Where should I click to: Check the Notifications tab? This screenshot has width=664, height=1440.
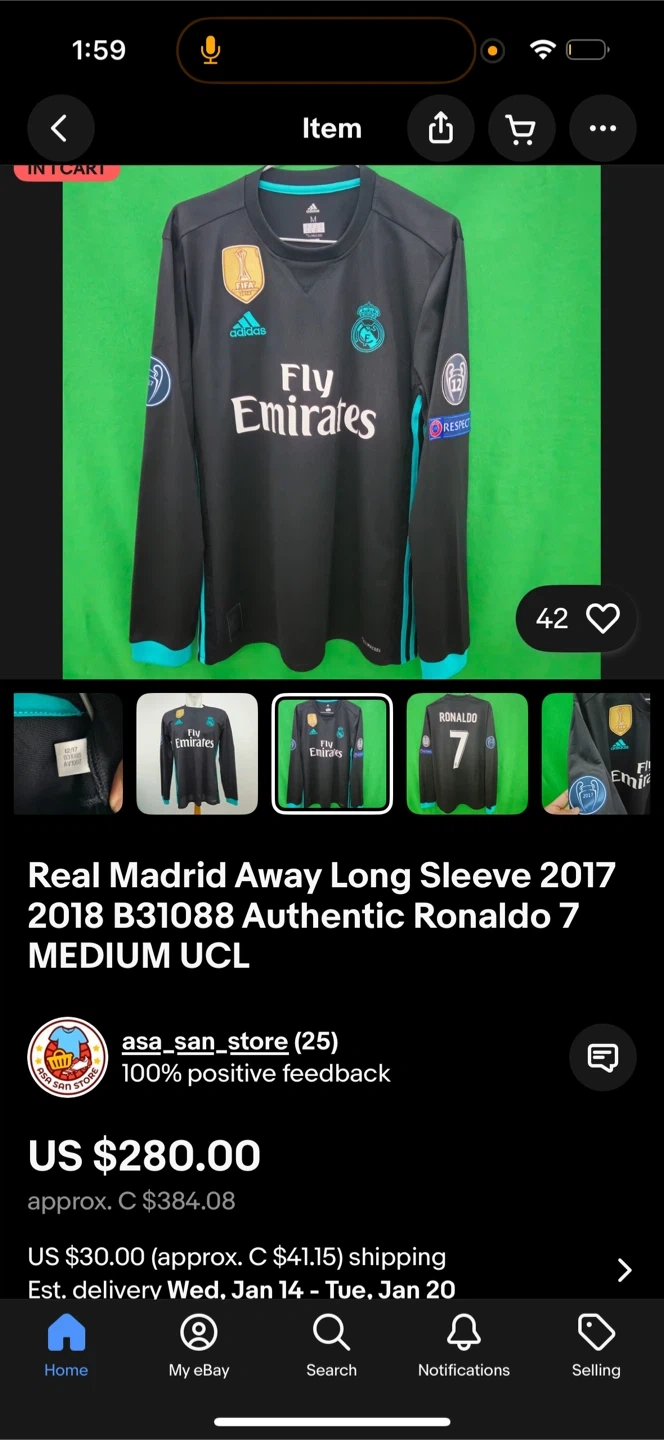coord(464,1346)
